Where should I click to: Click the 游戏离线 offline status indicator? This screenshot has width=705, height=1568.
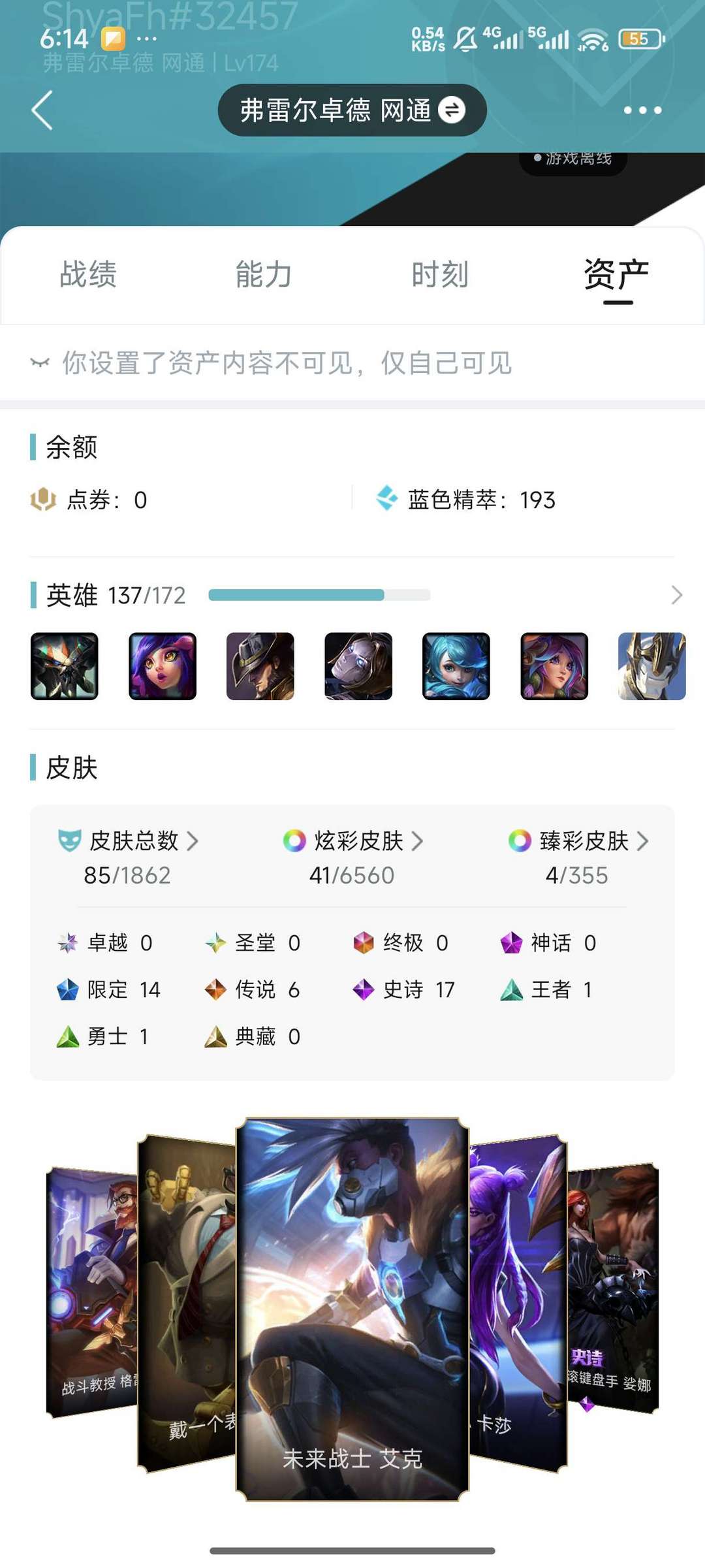click(573, 158)
